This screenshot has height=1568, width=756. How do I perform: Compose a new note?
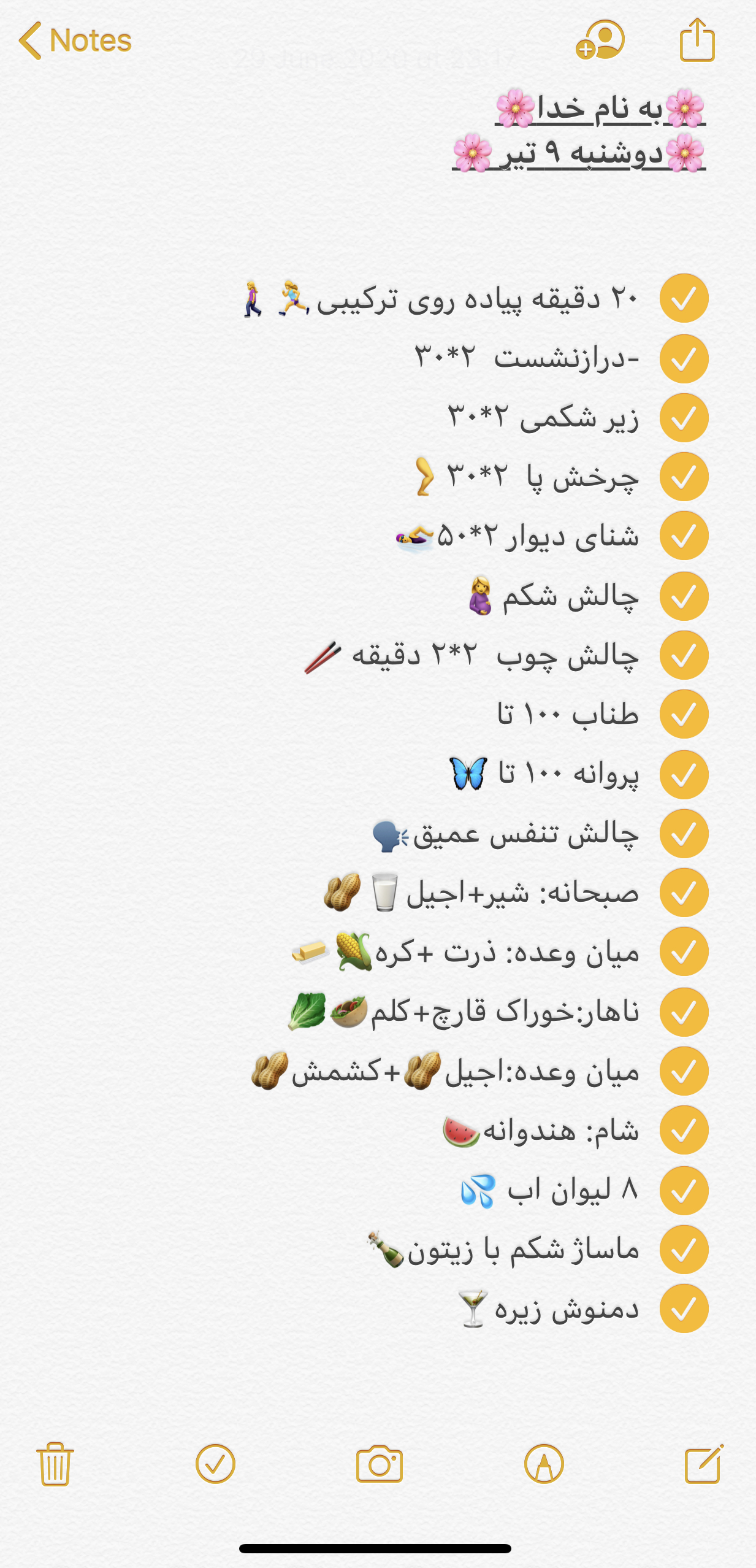click(x=703, y=1464)
